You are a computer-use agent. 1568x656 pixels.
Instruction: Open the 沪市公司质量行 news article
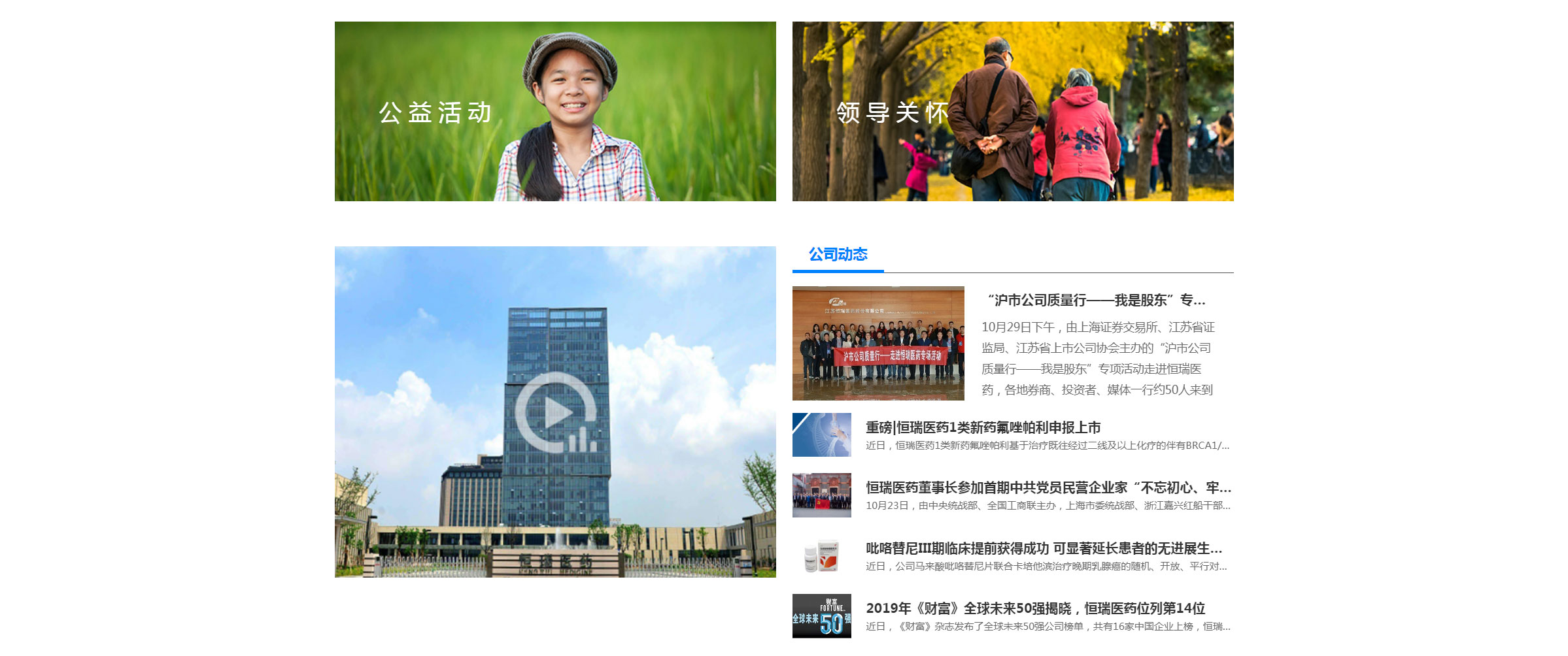coord(1096,301)
